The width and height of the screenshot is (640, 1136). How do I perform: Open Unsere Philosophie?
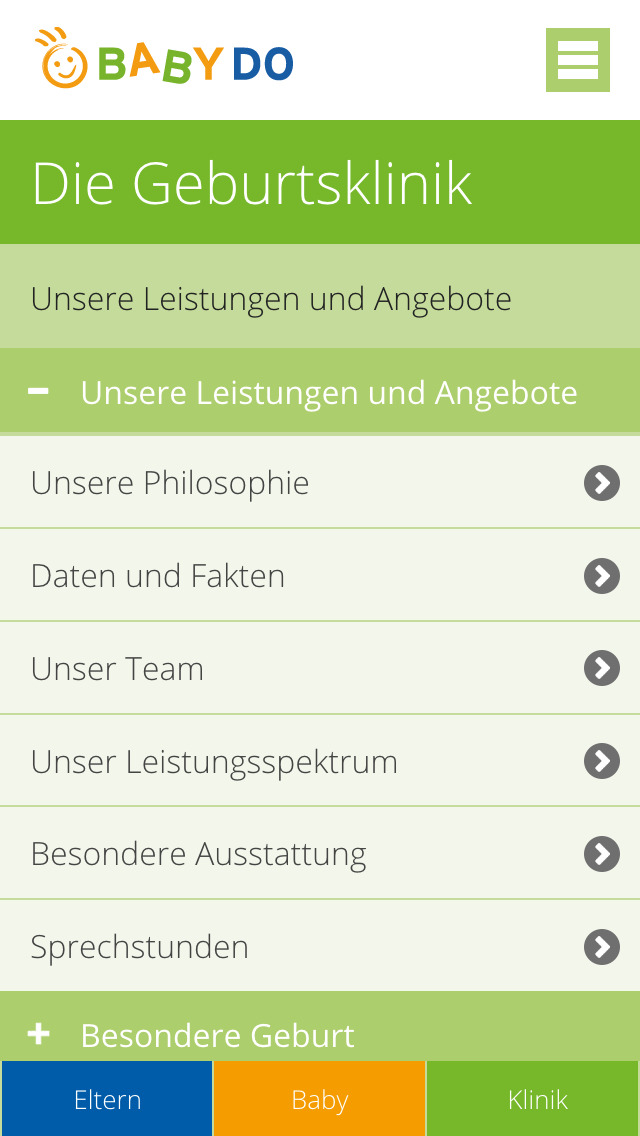click(x=320, y=483)
